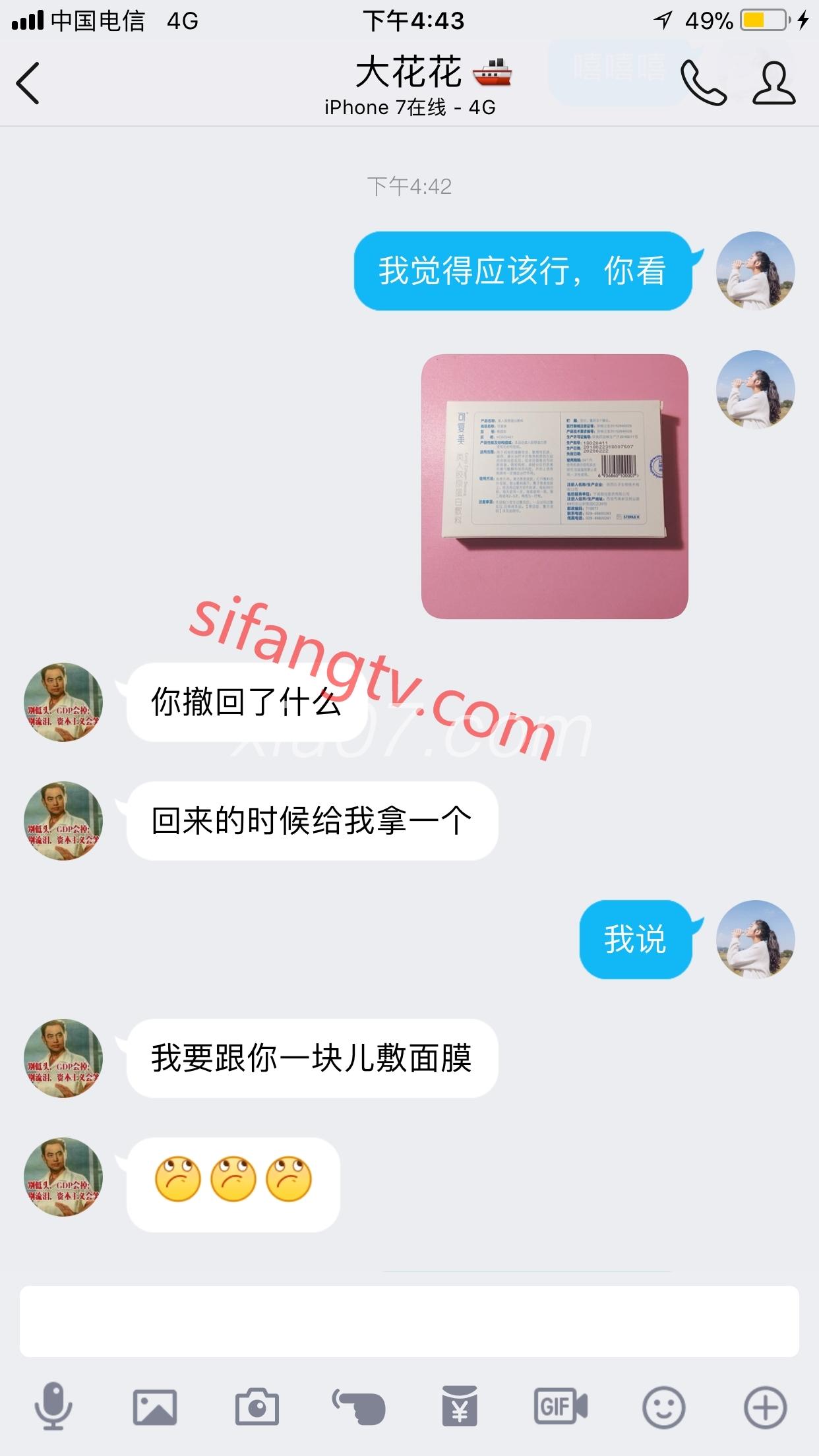Open 大花花's profile details

[774, 84]
